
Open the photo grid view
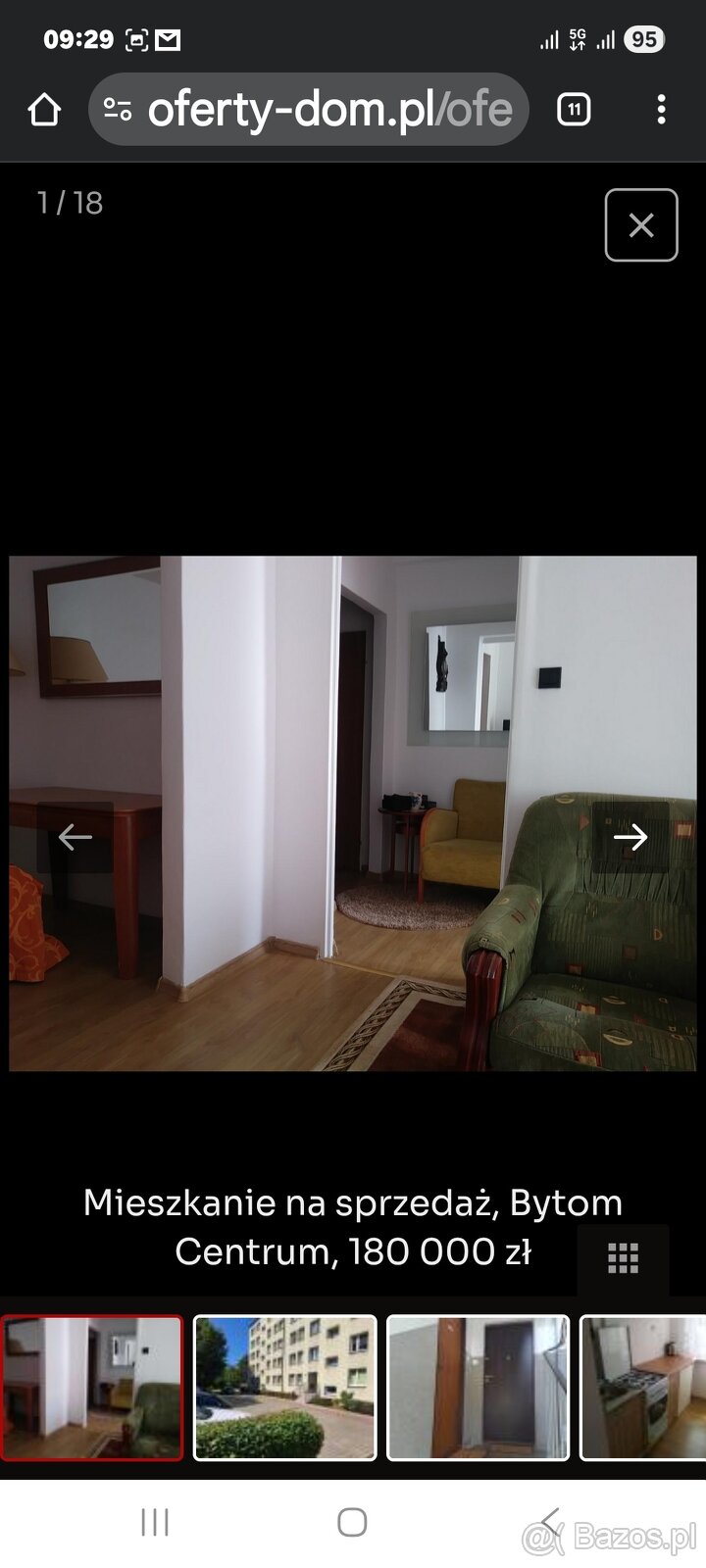(623, 1258)
